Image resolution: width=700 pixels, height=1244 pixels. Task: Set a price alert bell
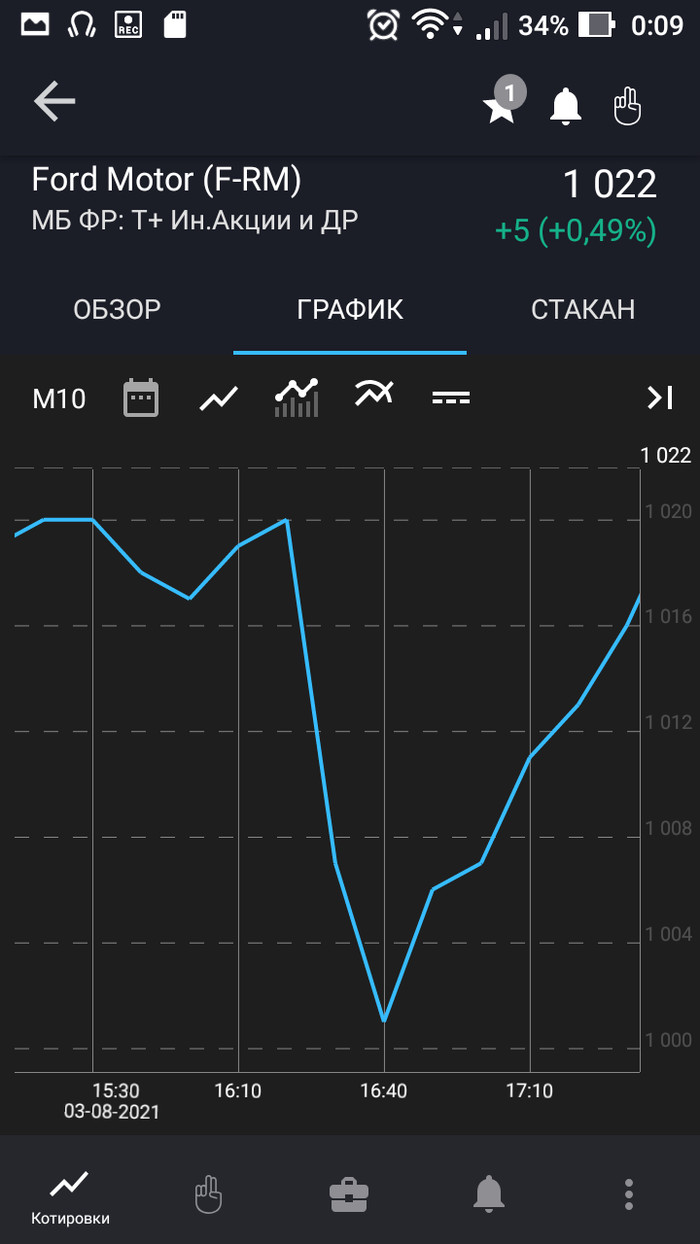click(566, 104)
